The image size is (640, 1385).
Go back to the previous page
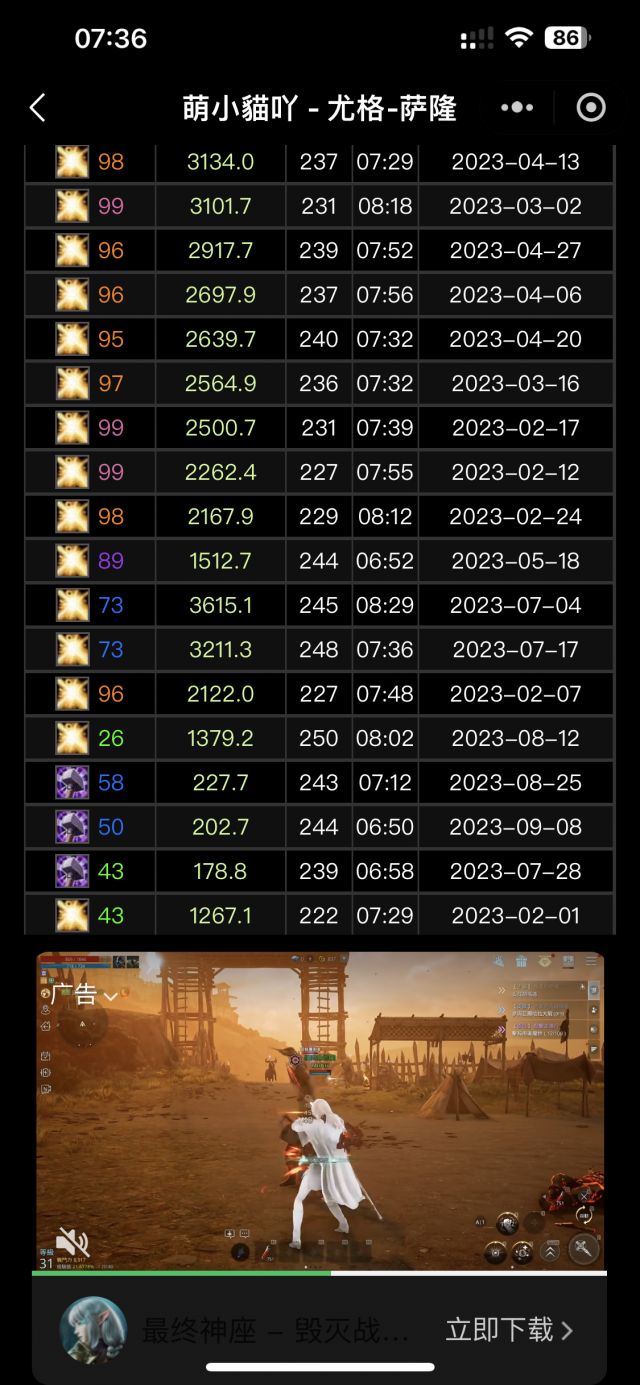pyautogui.click(x=38, y=108)
